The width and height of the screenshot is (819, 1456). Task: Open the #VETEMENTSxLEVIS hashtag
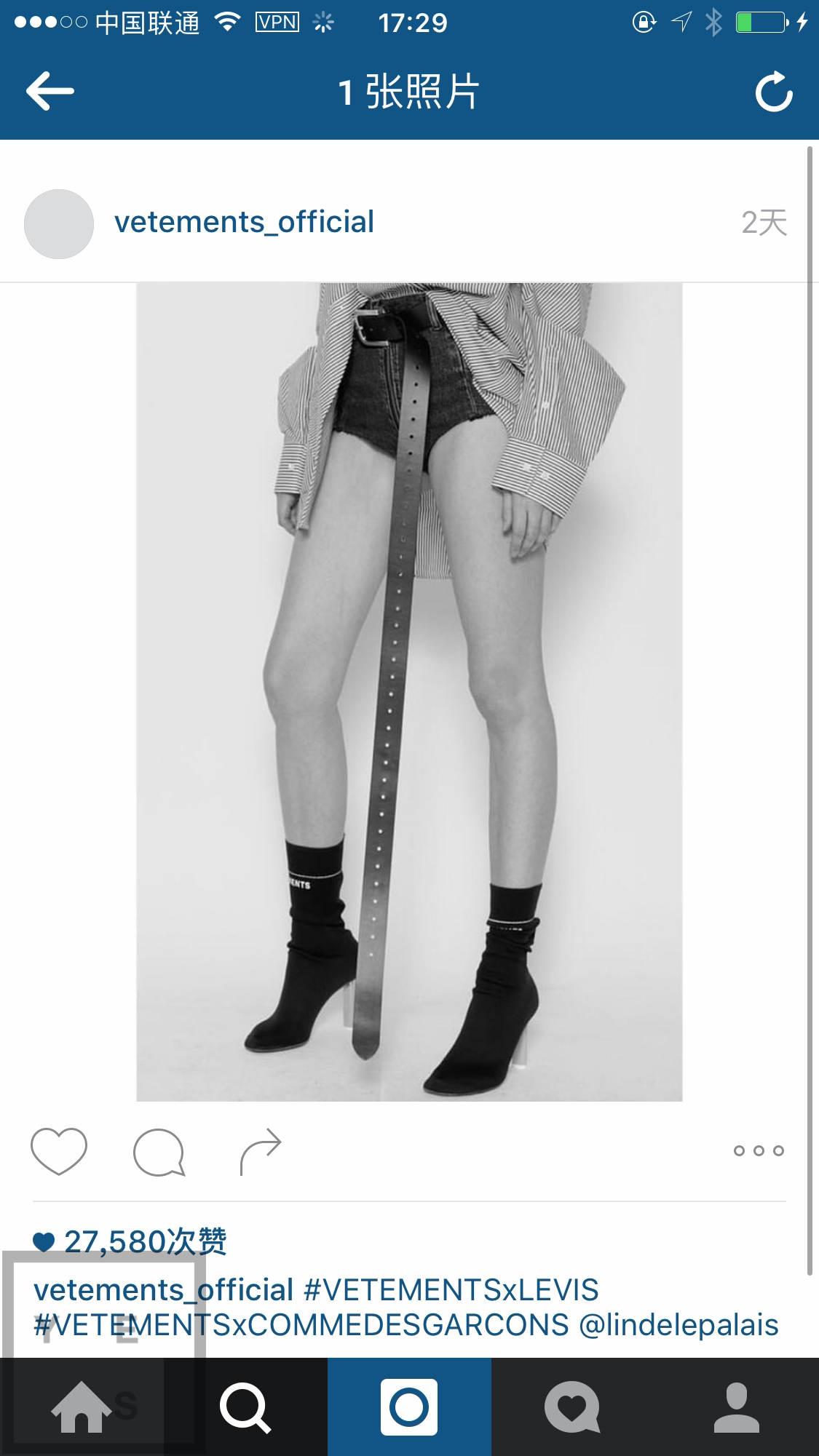451,1289
